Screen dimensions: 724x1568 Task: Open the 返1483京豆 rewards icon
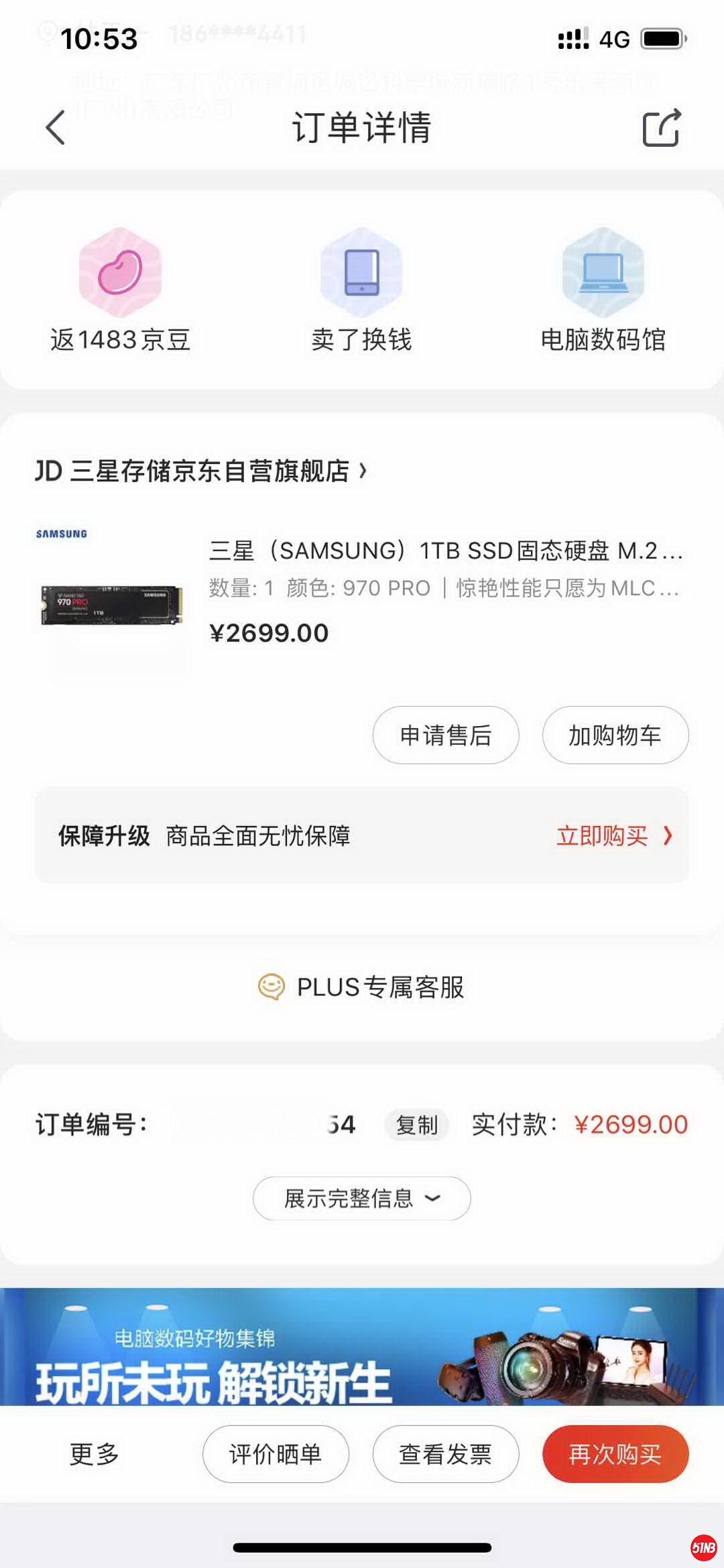coord(119,272)
